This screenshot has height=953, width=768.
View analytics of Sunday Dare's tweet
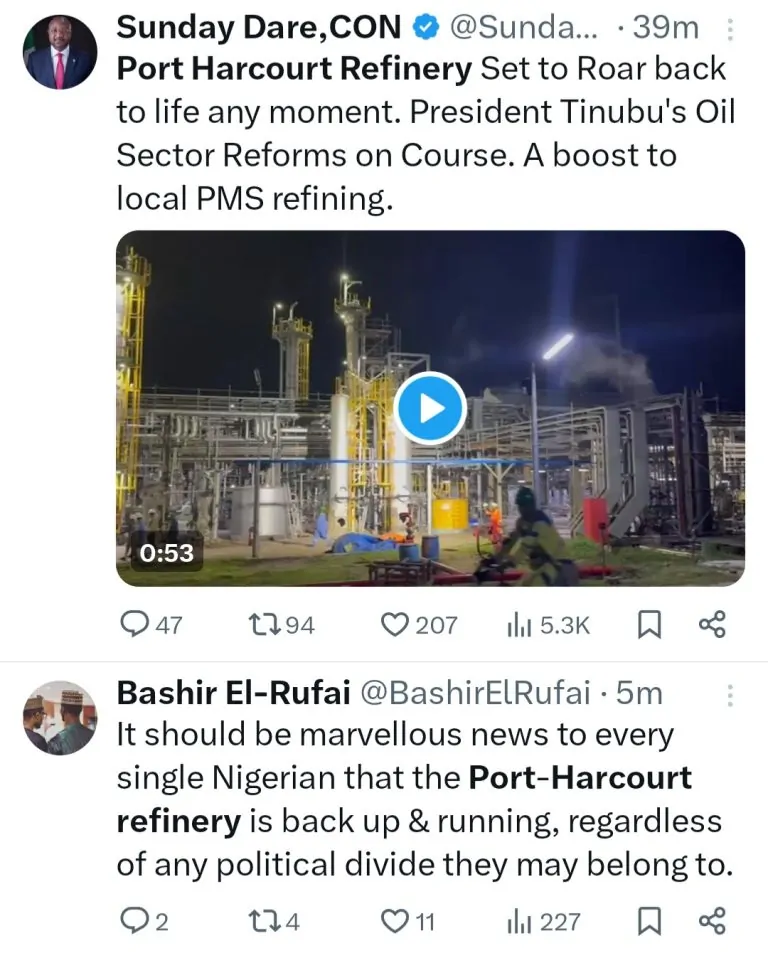click(x=519, y=625)
